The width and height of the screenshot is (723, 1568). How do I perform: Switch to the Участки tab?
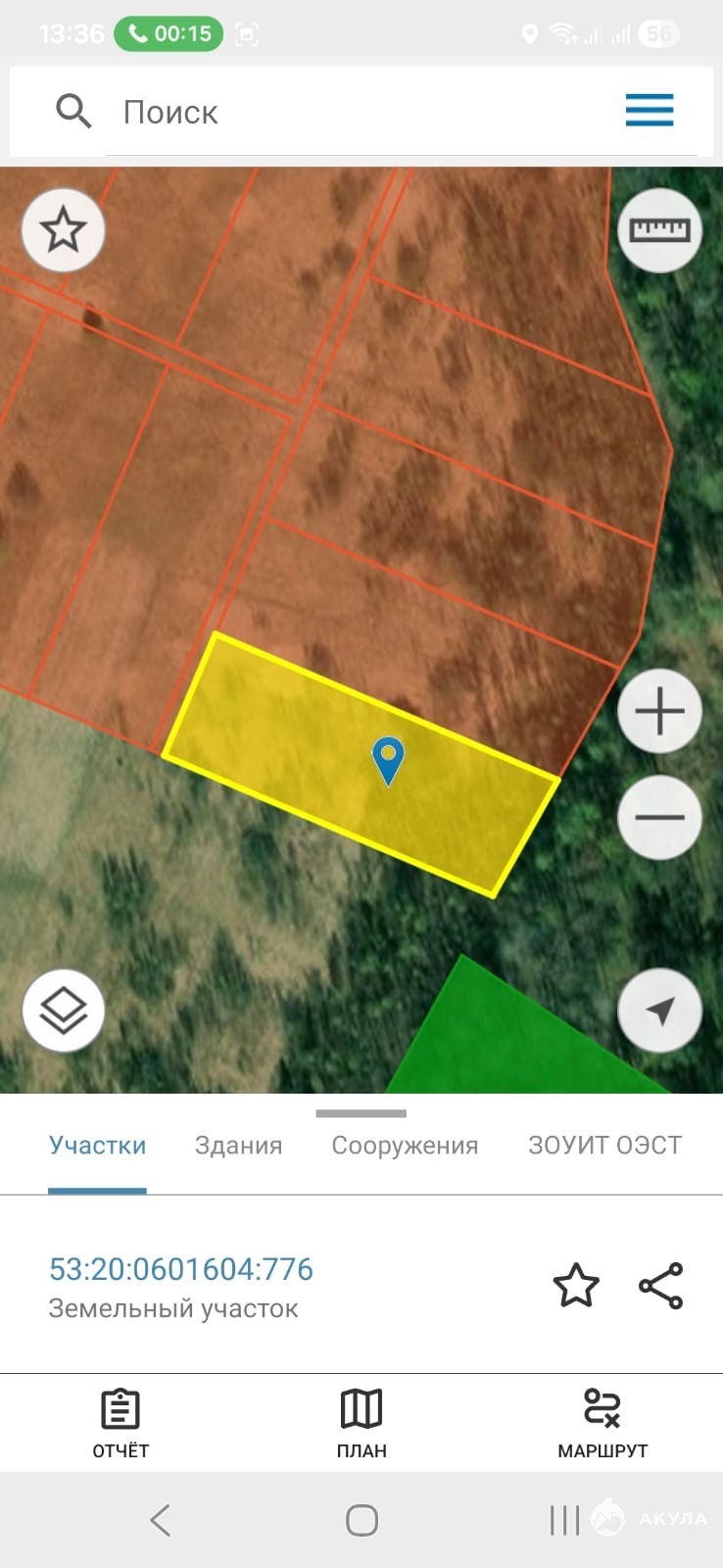97,1146
